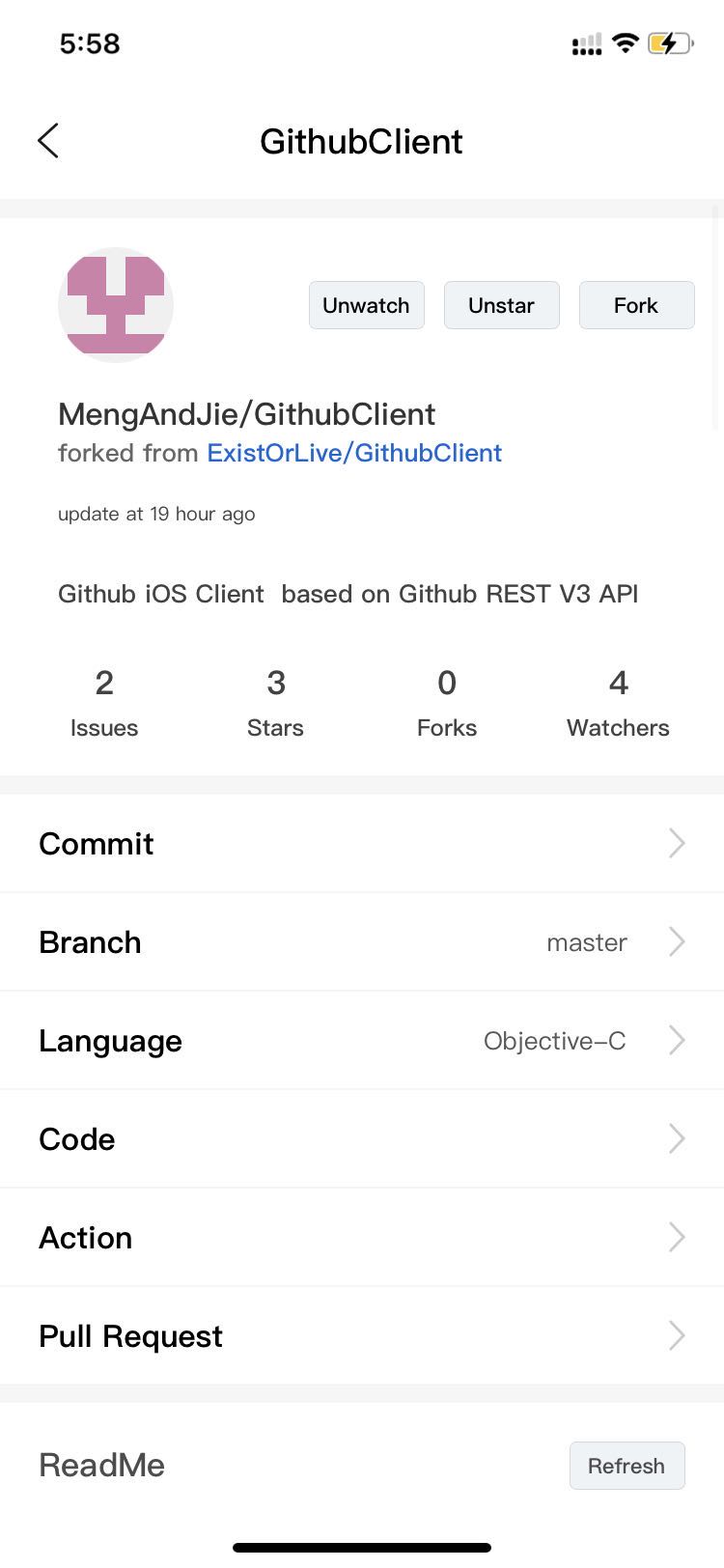Screen dimensions: 724x1568
Task: Browse the Code row
Action: [x=362, y=1139]
